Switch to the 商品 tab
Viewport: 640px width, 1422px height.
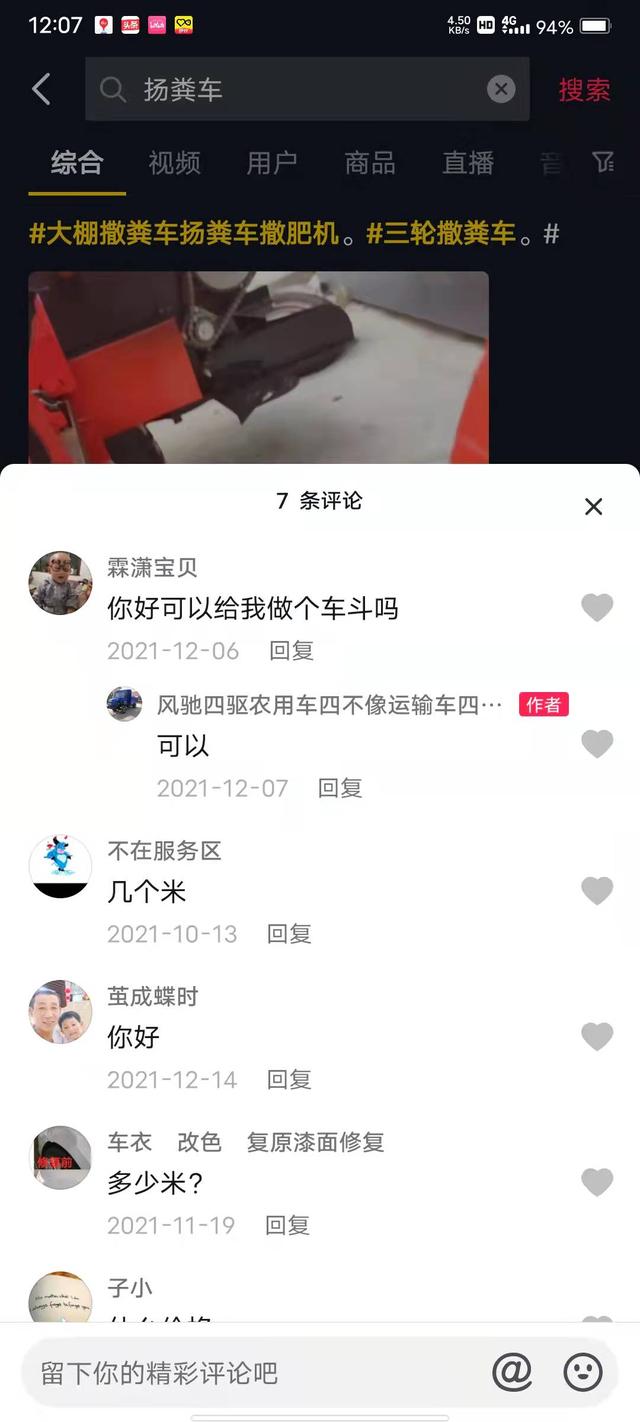[x=370, y=163]
